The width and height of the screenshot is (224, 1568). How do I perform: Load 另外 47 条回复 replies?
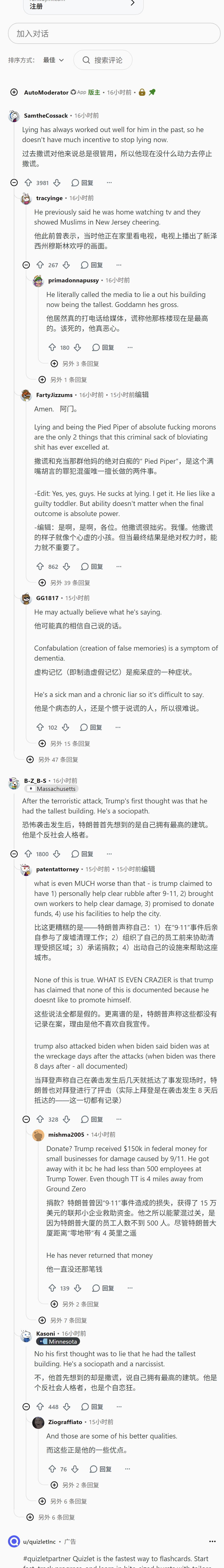click(x=52, y=760)
